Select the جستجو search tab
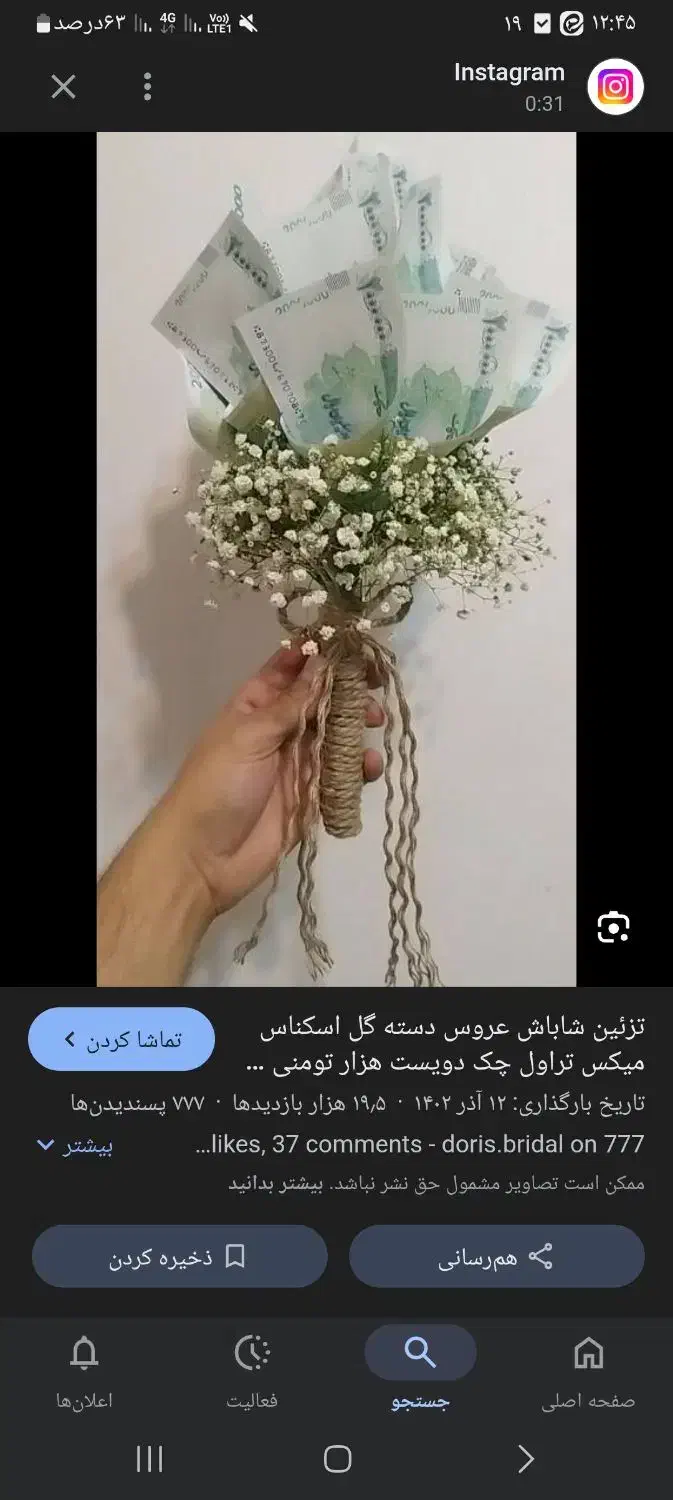 (420, 1372)
